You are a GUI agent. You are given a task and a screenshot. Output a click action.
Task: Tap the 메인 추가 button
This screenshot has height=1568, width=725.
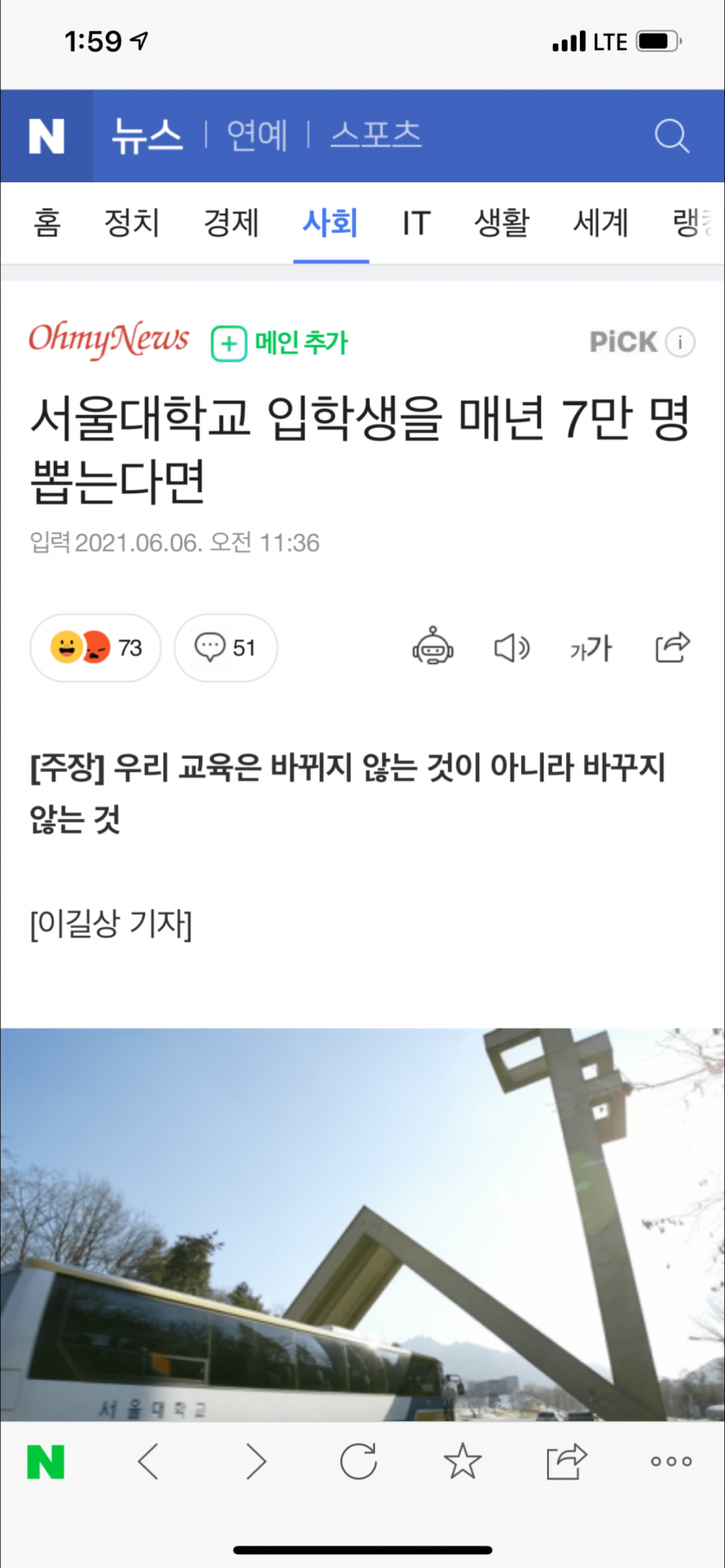click(x=280, y=343)
